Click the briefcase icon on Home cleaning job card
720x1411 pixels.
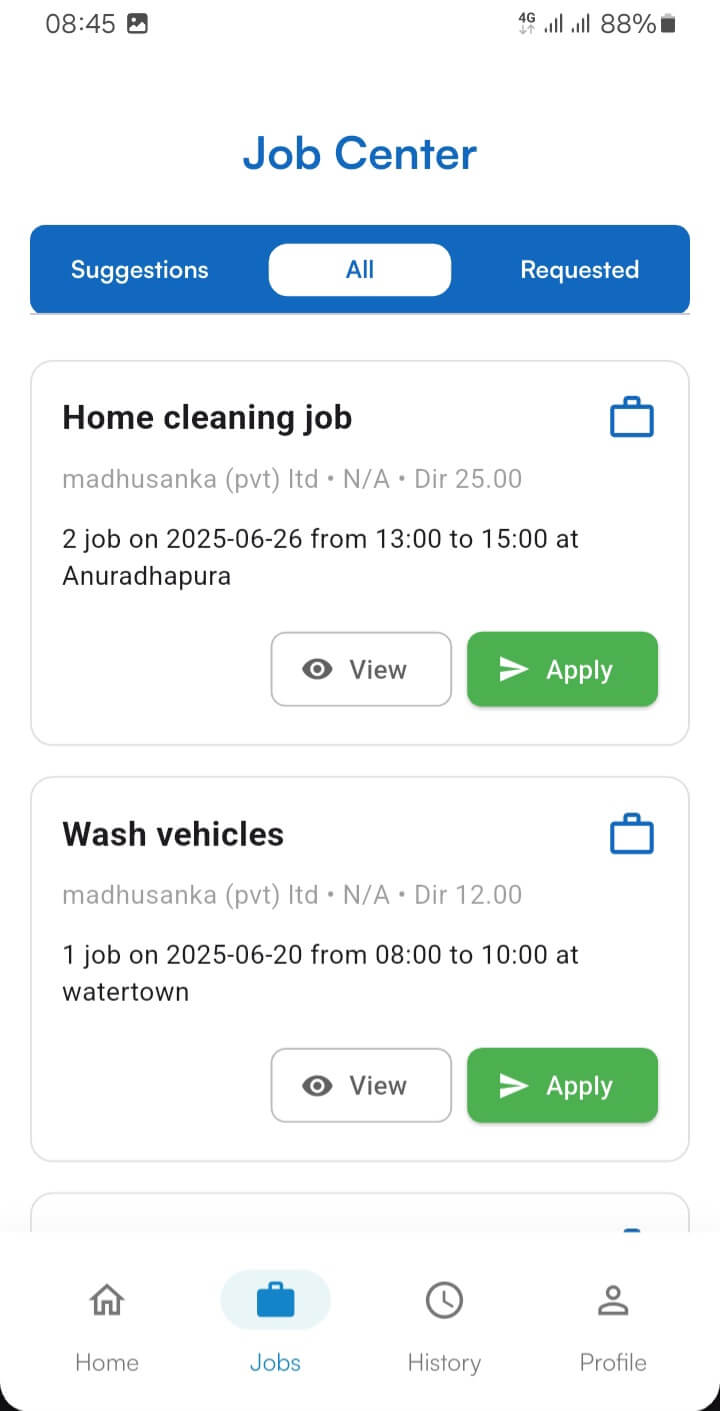tap(631, 419)
